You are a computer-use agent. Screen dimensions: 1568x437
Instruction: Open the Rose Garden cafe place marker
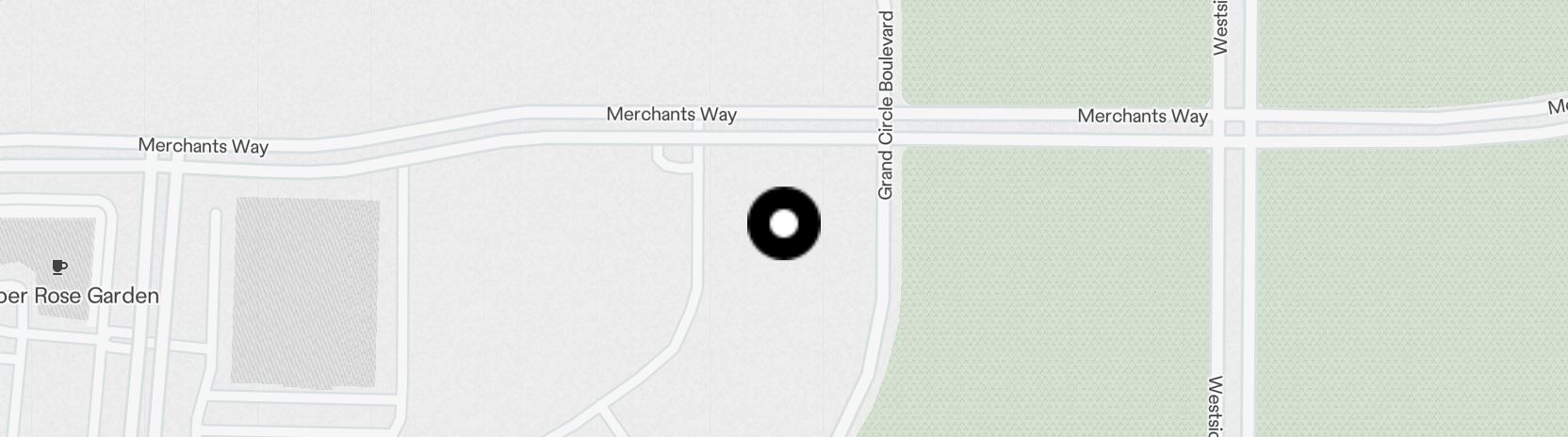(59, 267)
